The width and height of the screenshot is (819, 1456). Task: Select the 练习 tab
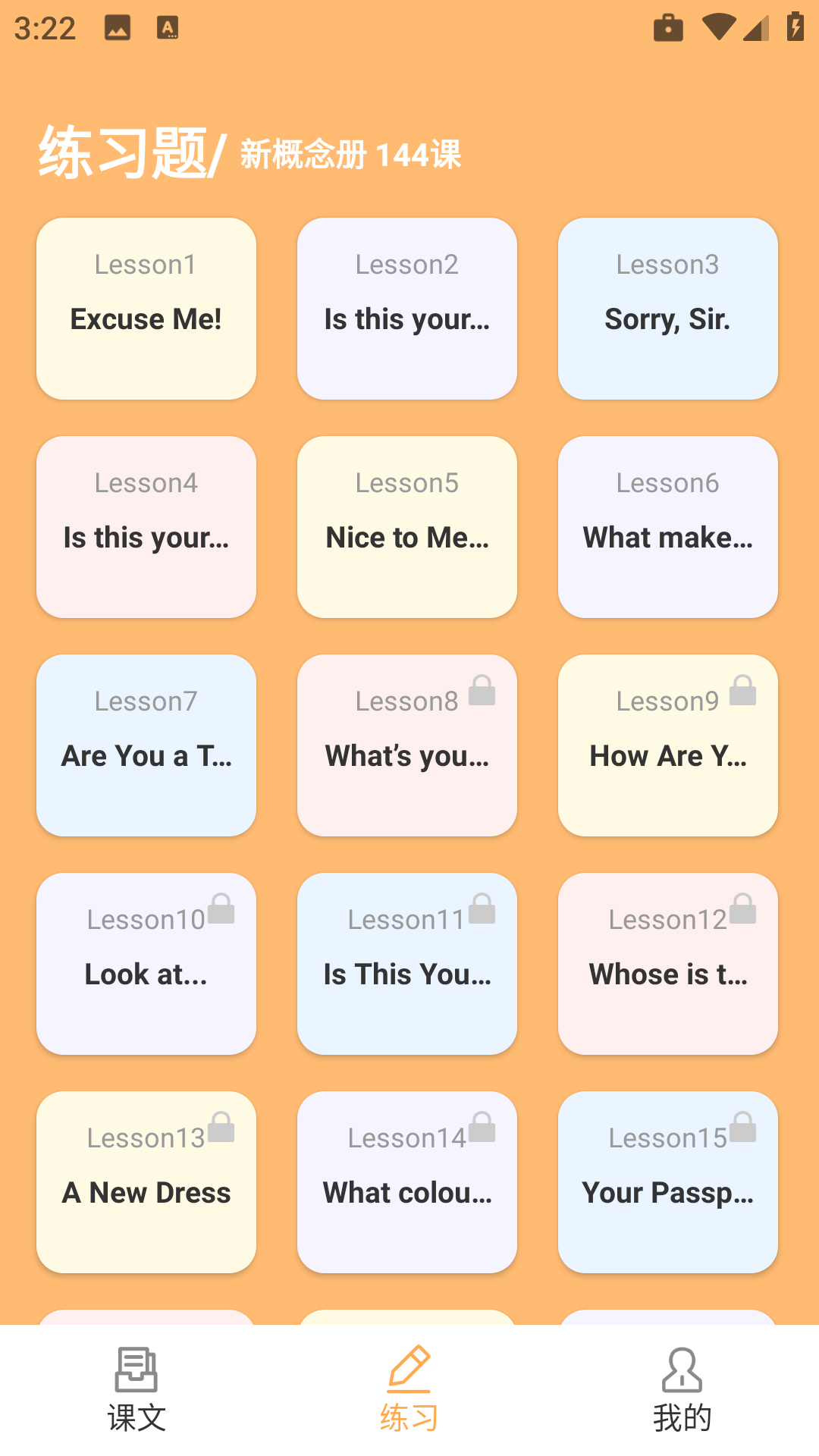pos(409,1389)
